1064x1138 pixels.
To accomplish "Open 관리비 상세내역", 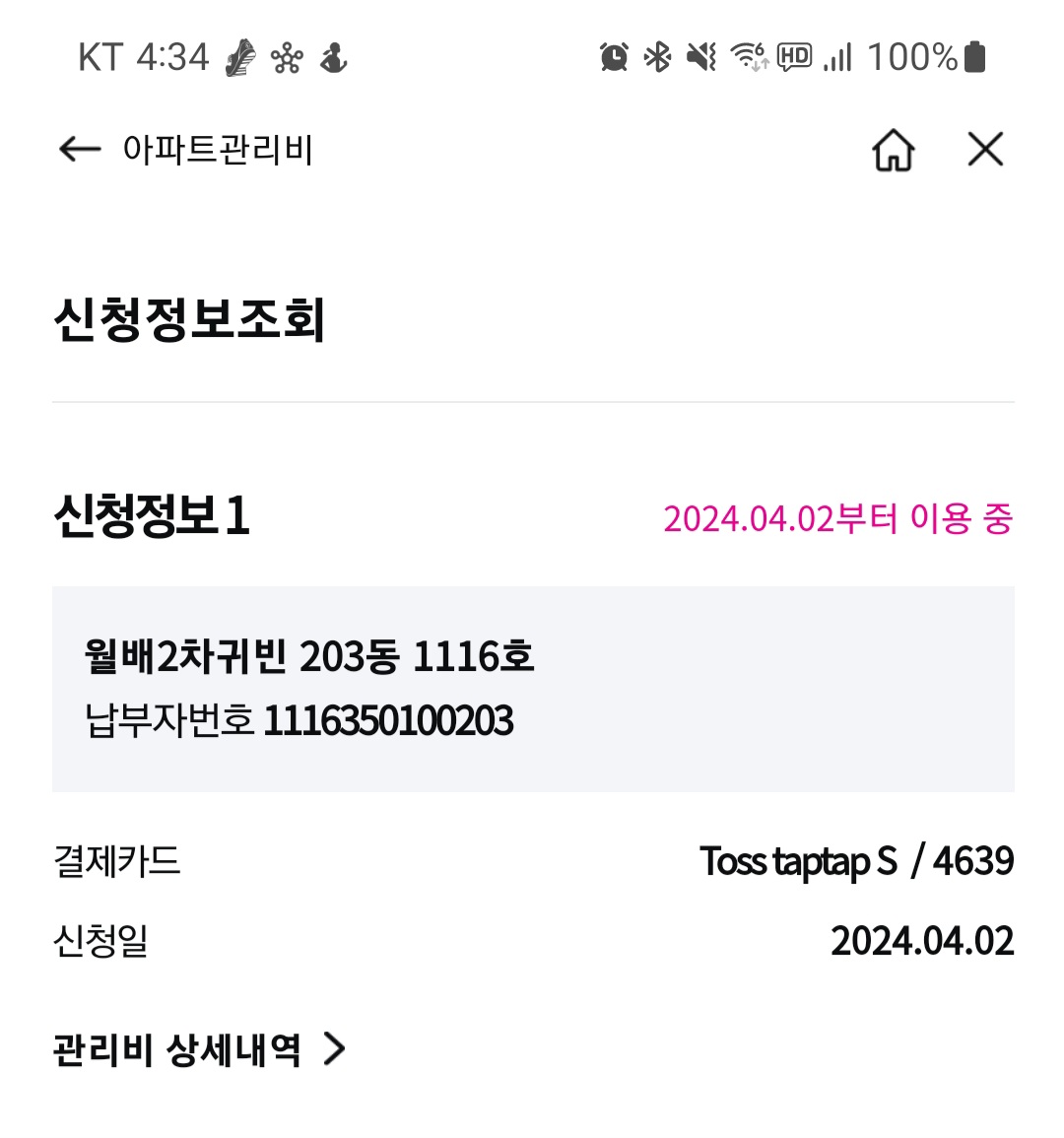I will (199, 1049).
